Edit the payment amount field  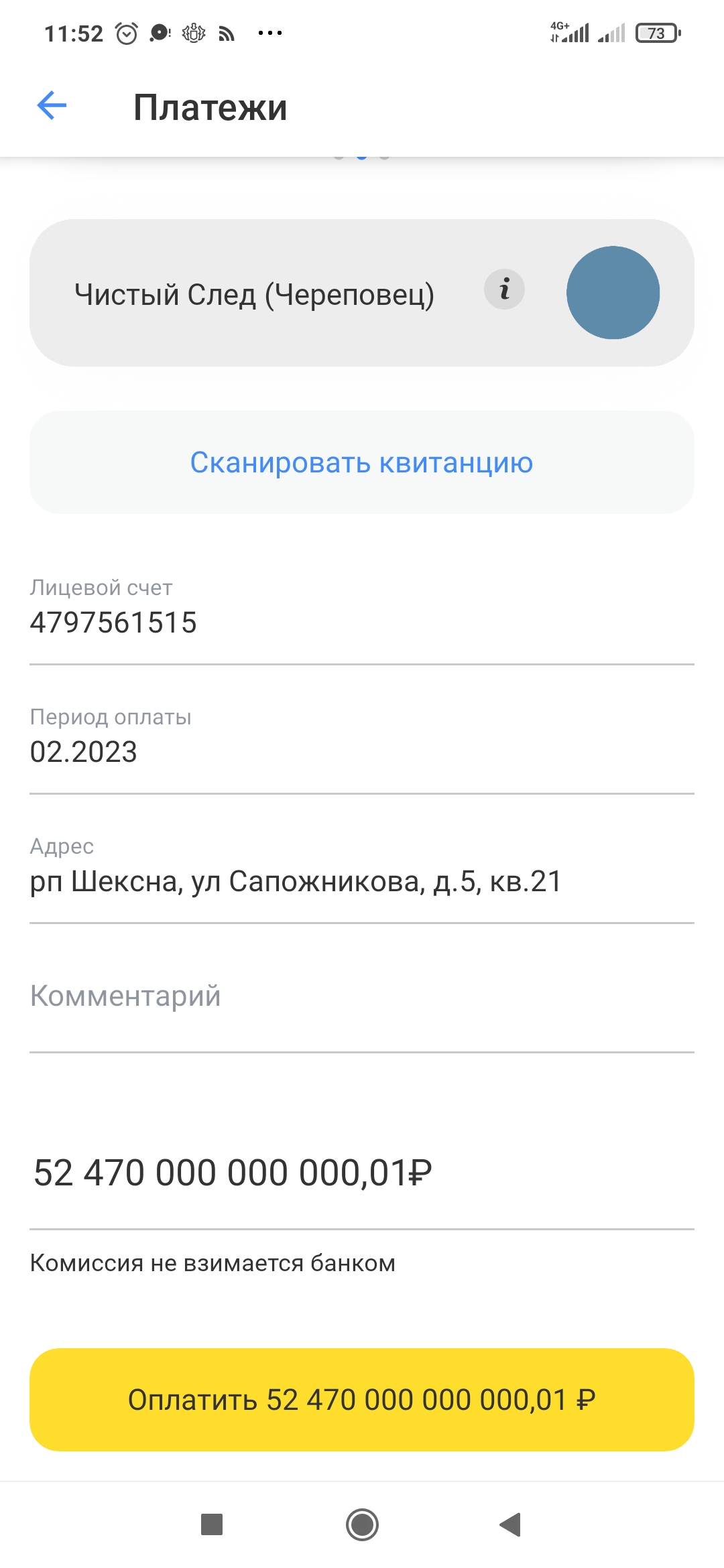[x=361, y=1173]
